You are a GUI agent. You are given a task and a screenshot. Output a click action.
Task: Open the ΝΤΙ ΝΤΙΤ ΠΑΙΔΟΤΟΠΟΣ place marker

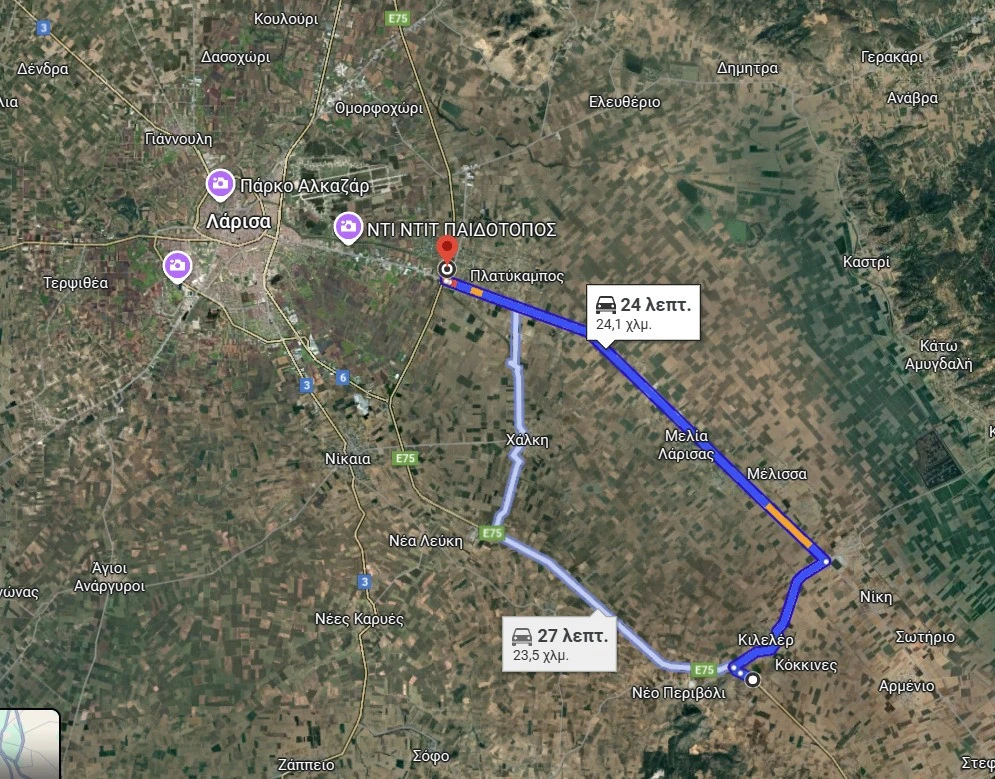pyautogui.click(x=347, y=227)
